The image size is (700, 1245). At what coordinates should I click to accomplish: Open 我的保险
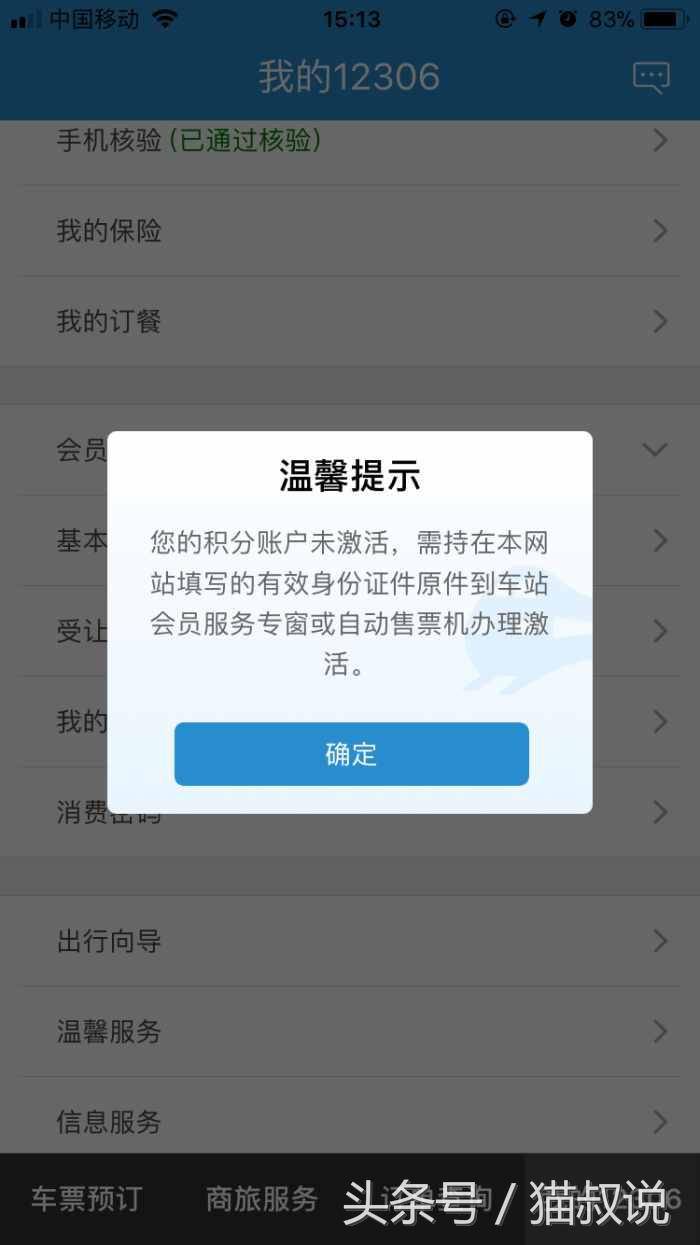(350, 231)
